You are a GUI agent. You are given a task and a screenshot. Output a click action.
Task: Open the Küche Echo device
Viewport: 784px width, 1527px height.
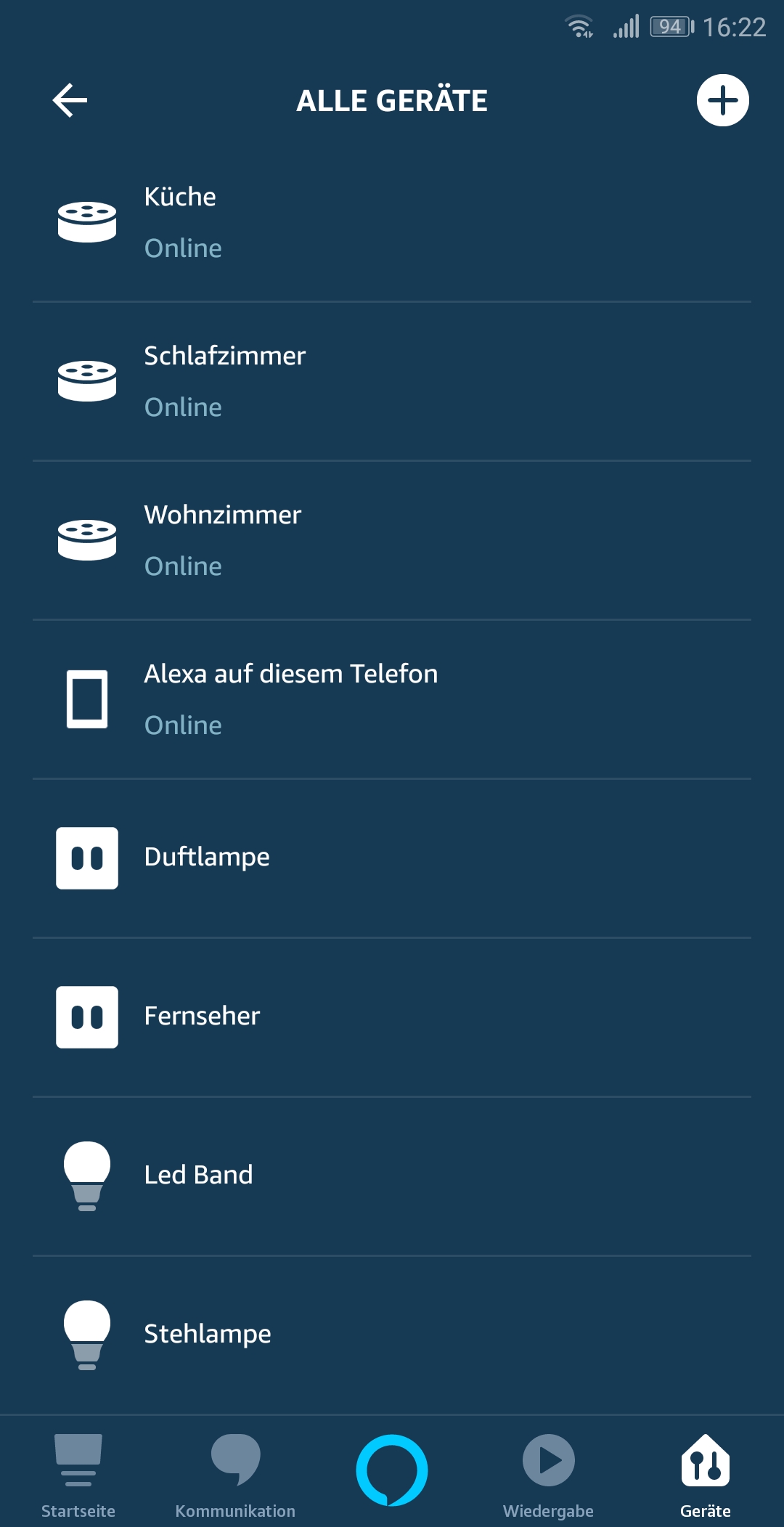point(392,222)
